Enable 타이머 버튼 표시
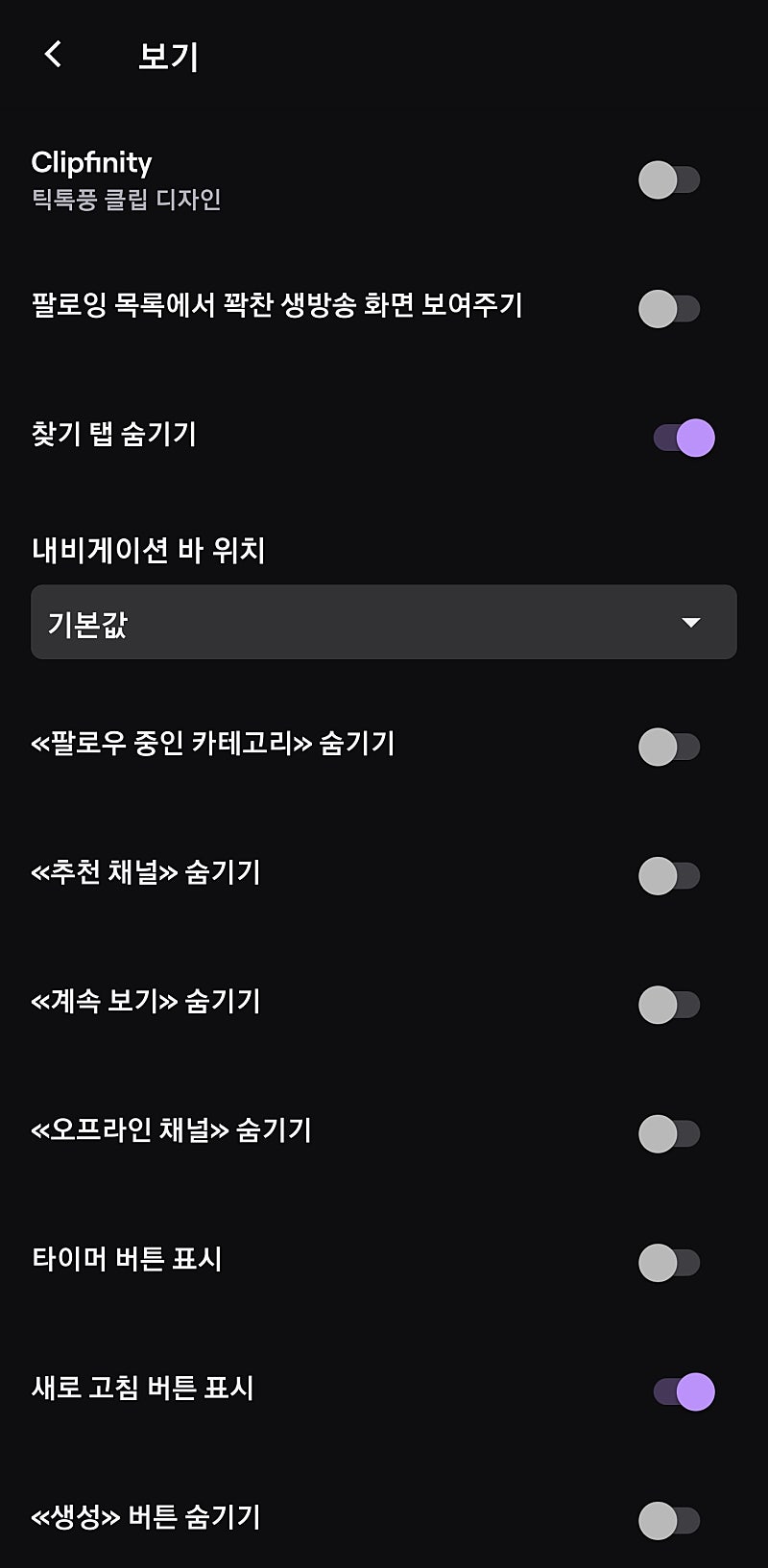 [x=669, y=1263]
